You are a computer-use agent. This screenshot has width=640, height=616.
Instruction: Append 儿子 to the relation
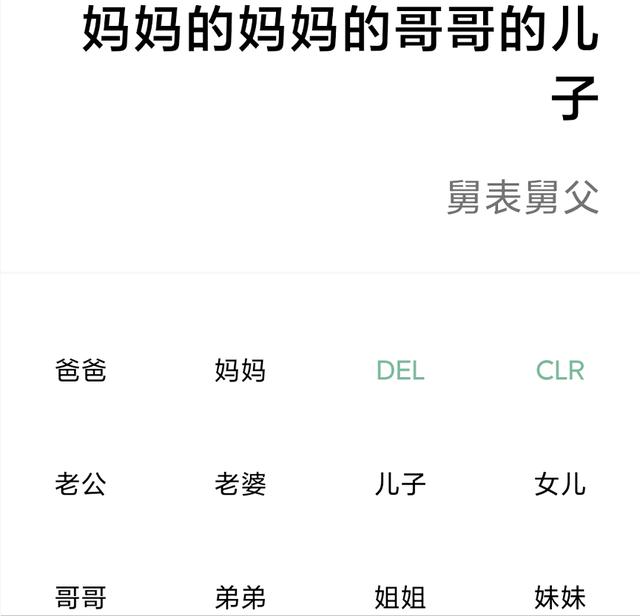tap(400, 485)
